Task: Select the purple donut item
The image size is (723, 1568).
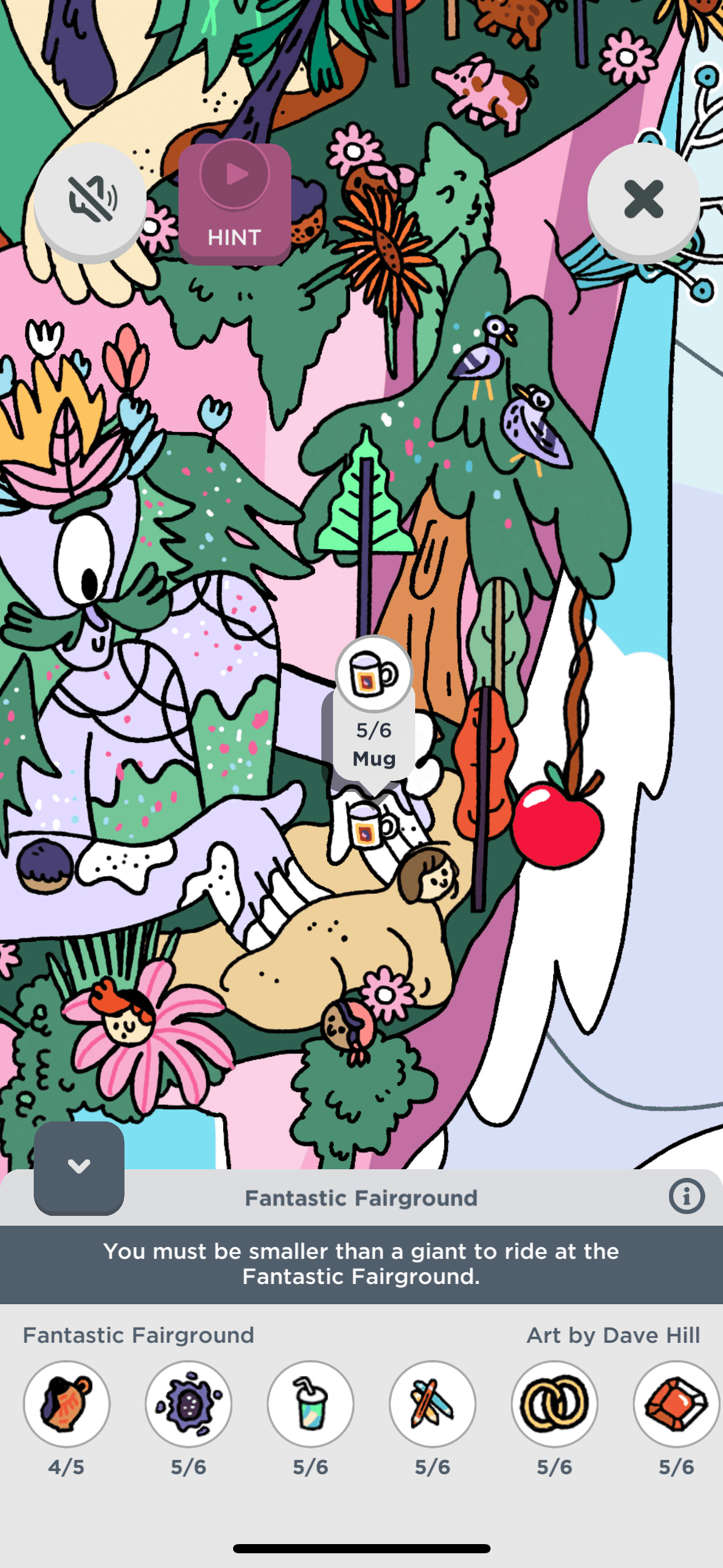Action: click(188, 1404)
